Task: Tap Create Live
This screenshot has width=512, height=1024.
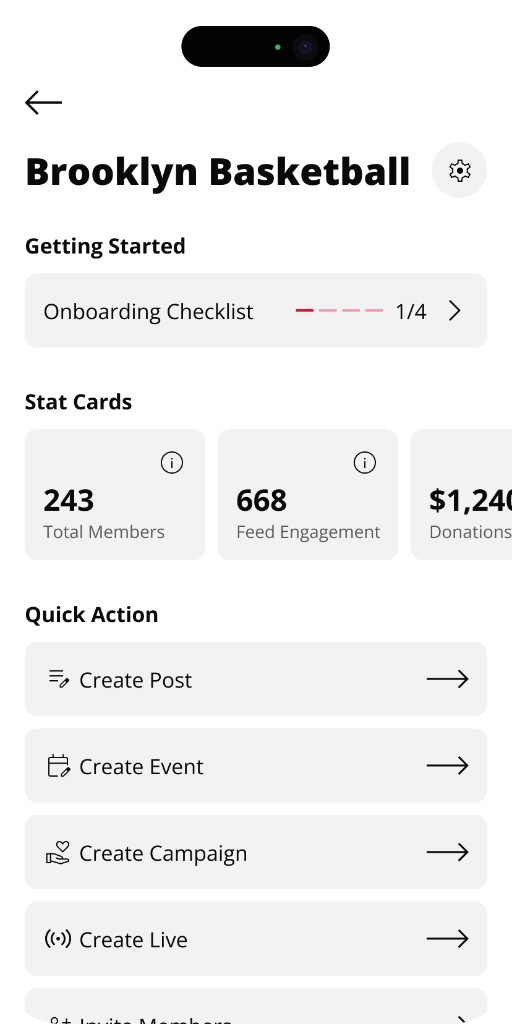Action: tap(256, 939)
